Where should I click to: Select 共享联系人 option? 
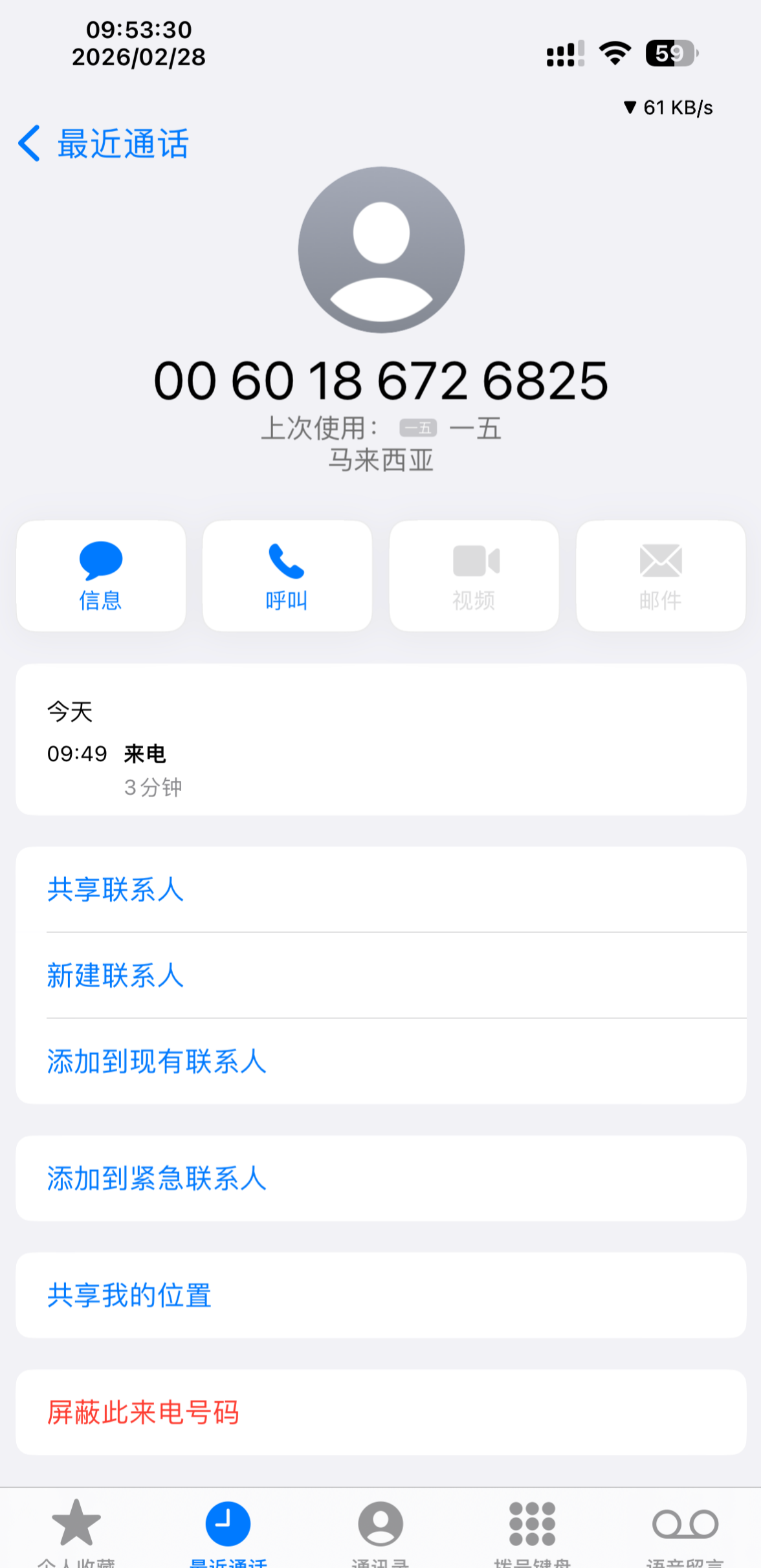pos(116,889)
